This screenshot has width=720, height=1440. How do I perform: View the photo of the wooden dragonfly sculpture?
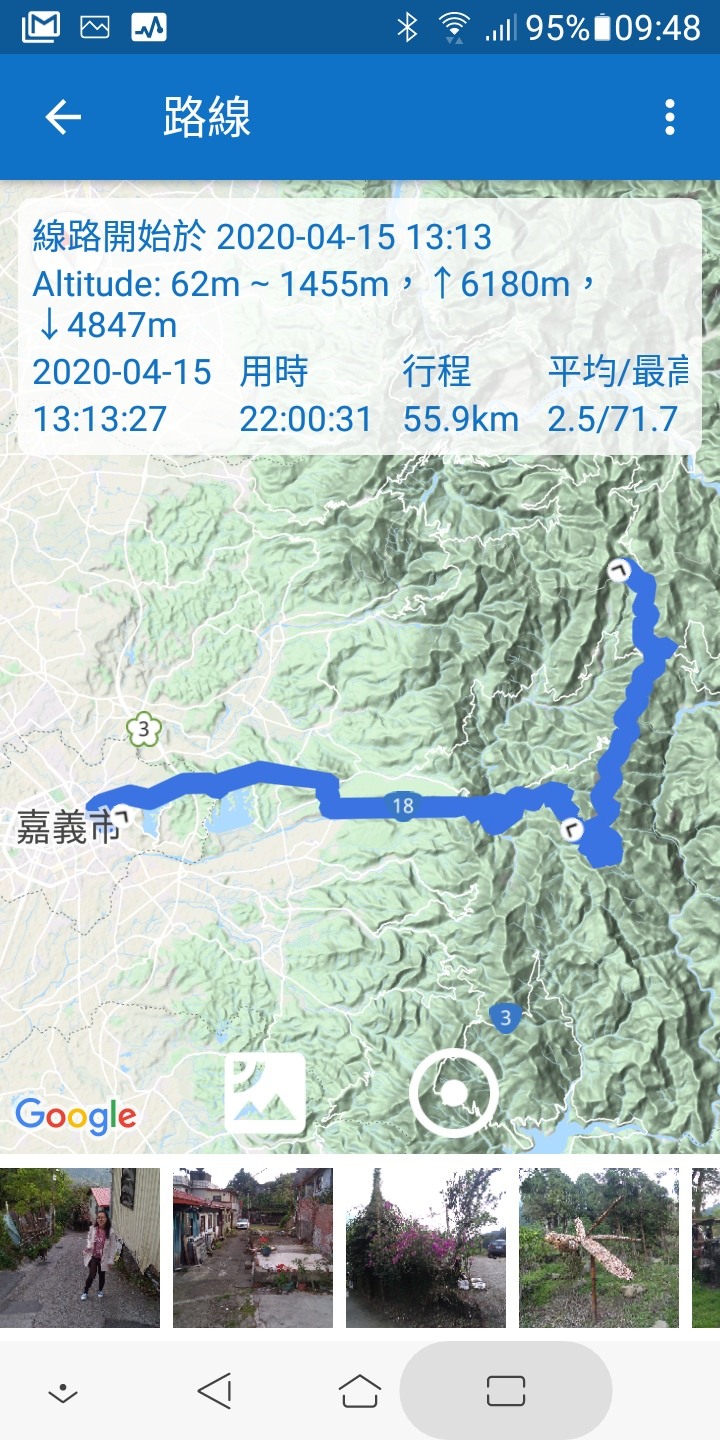point(599,1247)
